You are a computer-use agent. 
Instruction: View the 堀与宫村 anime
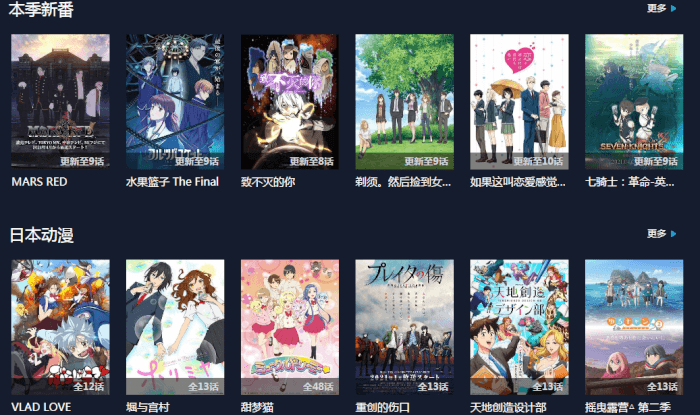(175, 327)
